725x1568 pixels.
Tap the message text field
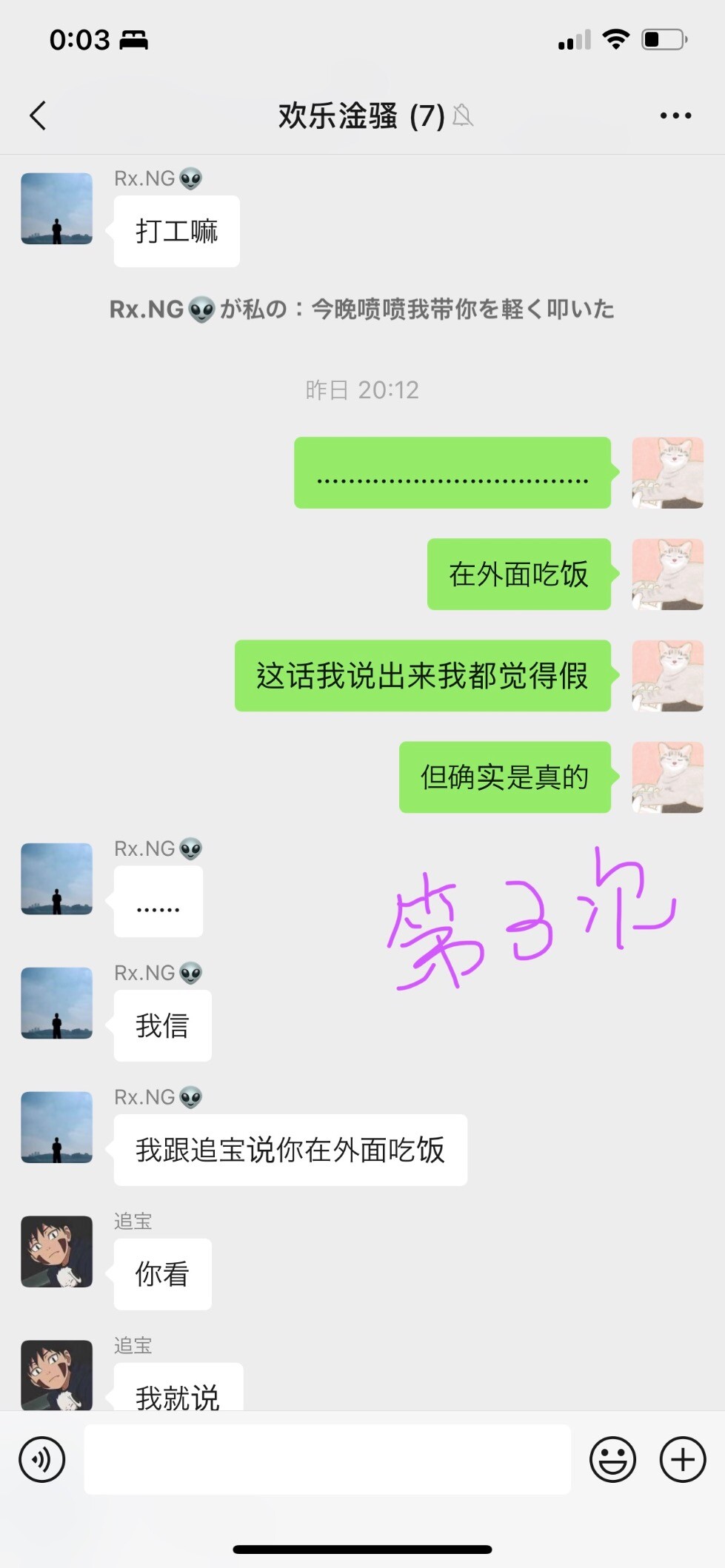[x=327, y=1459]
